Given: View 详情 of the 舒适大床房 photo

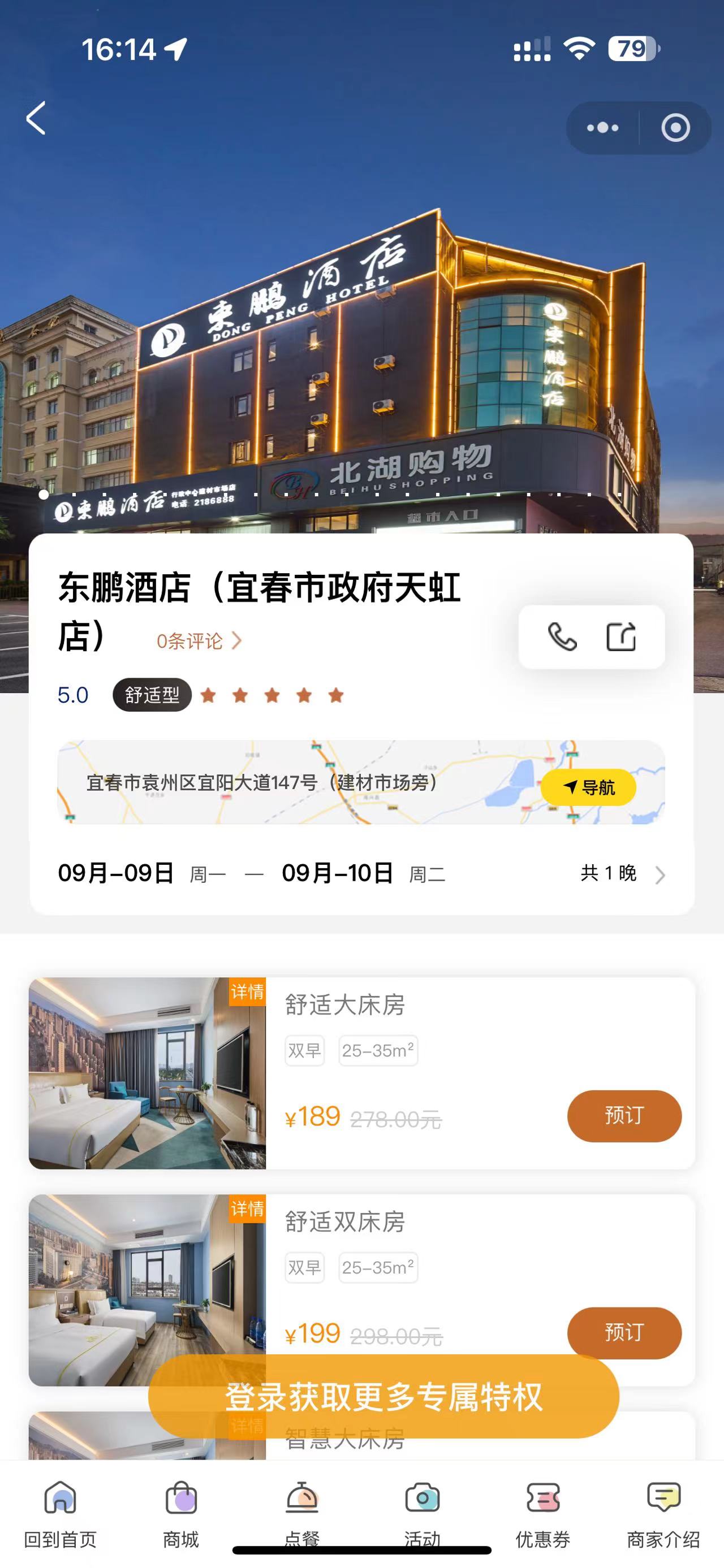Looking at the screenshot, I should [247, 991].
